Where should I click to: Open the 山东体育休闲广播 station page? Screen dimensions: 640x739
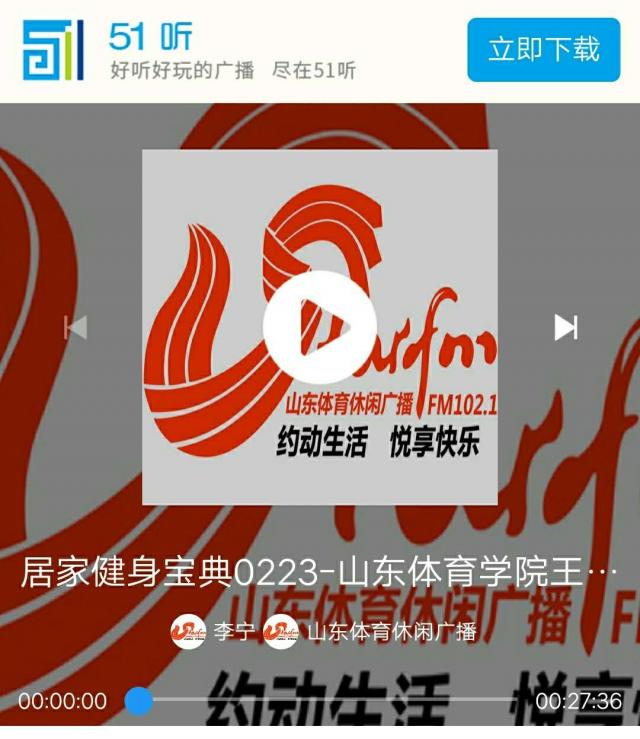tap(372, 632)
